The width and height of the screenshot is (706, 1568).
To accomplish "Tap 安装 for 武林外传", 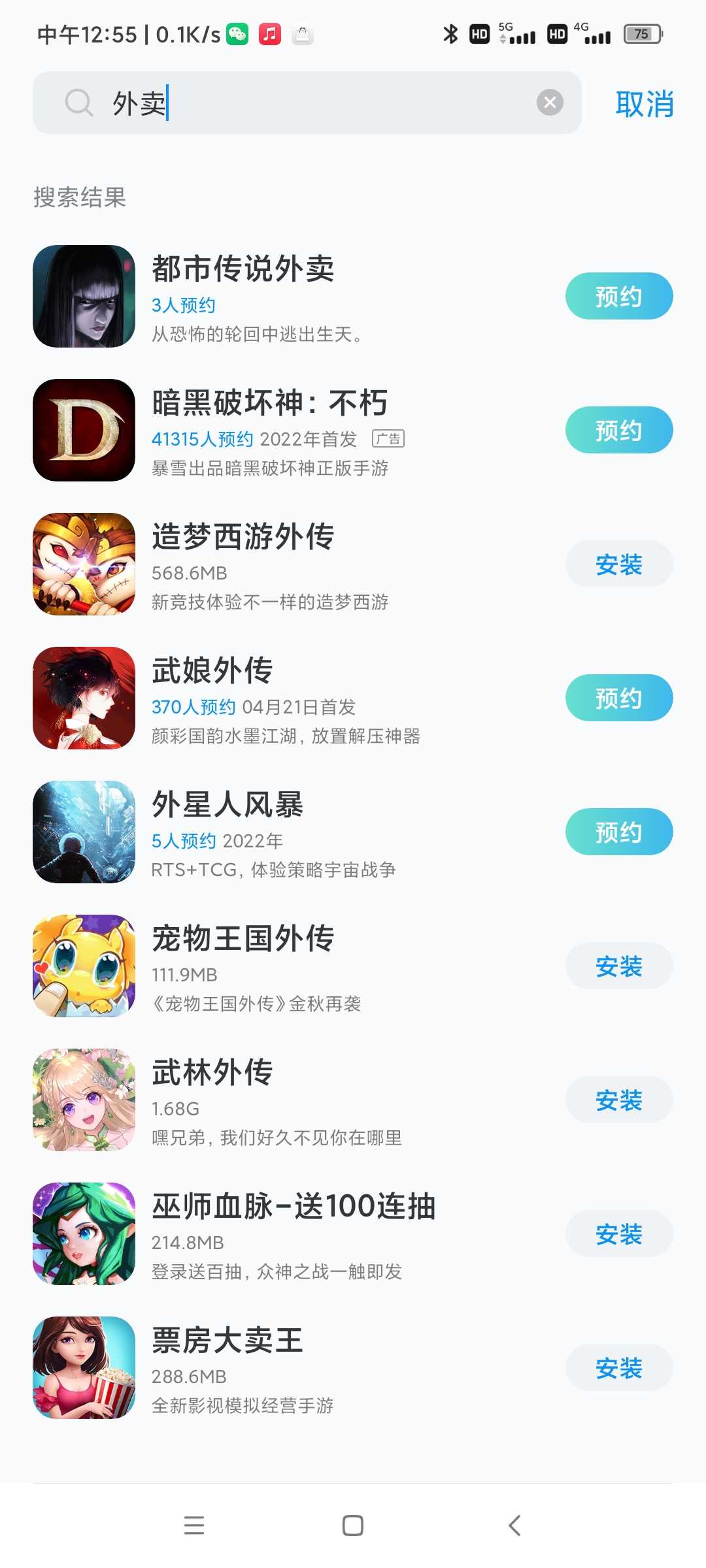I will [619, 1100].
